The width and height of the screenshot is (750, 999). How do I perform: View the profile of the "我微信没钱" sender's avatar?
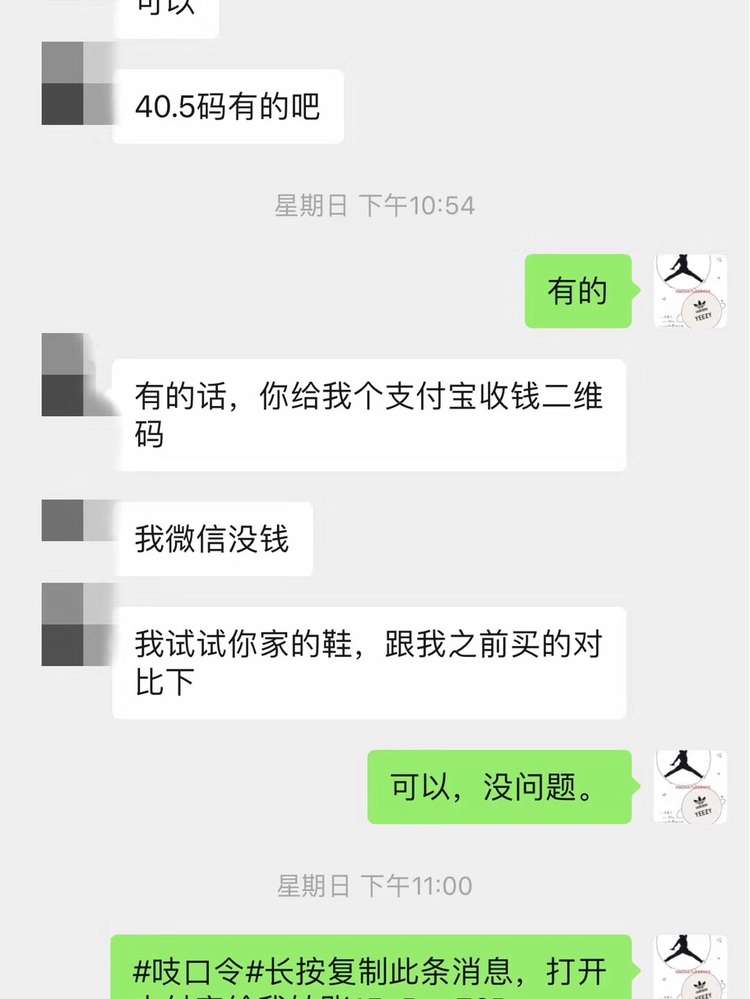click(x=77, y=520)
